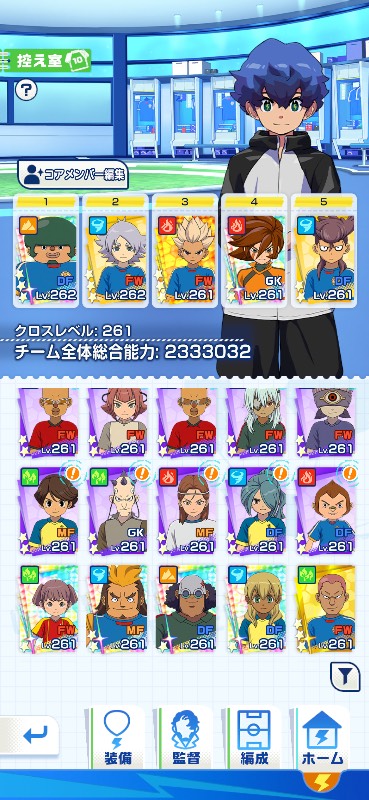The image size is (369, 800).
Task: Open the 監督 manager menu
Action: pyautogui.click(x=186, y=737)
